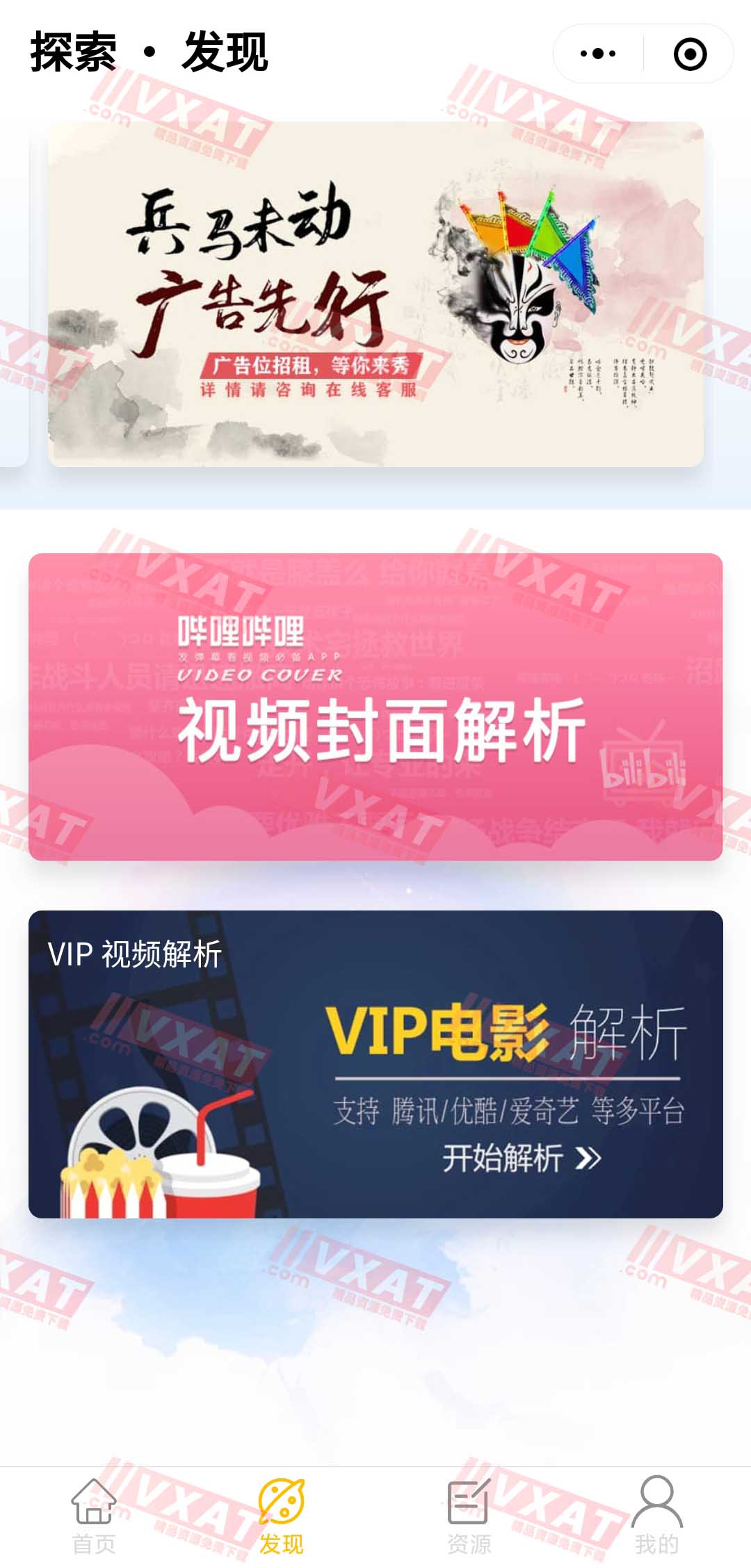This screenshot has width=751, height=1568.
Task: Switch to the 首页 tab
Action: (94, 1515)
